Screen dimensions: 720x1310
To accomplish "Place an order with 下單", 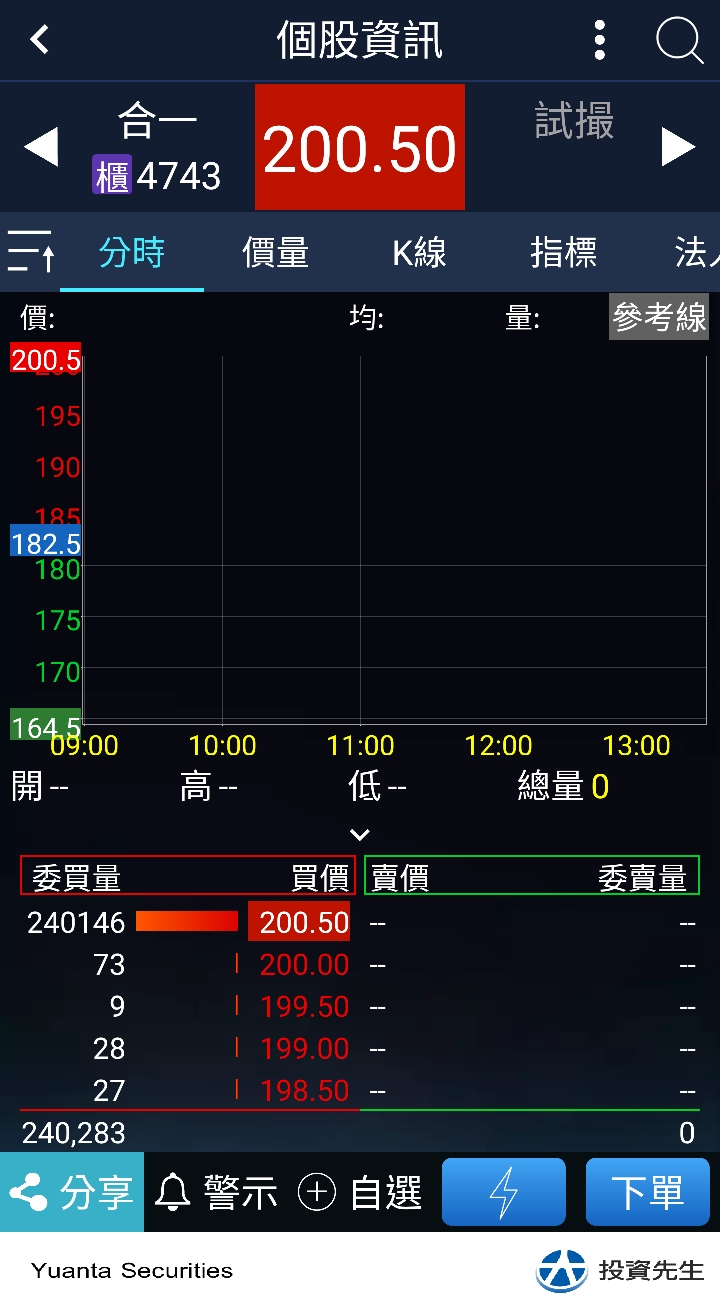I will coord(647,1192).
